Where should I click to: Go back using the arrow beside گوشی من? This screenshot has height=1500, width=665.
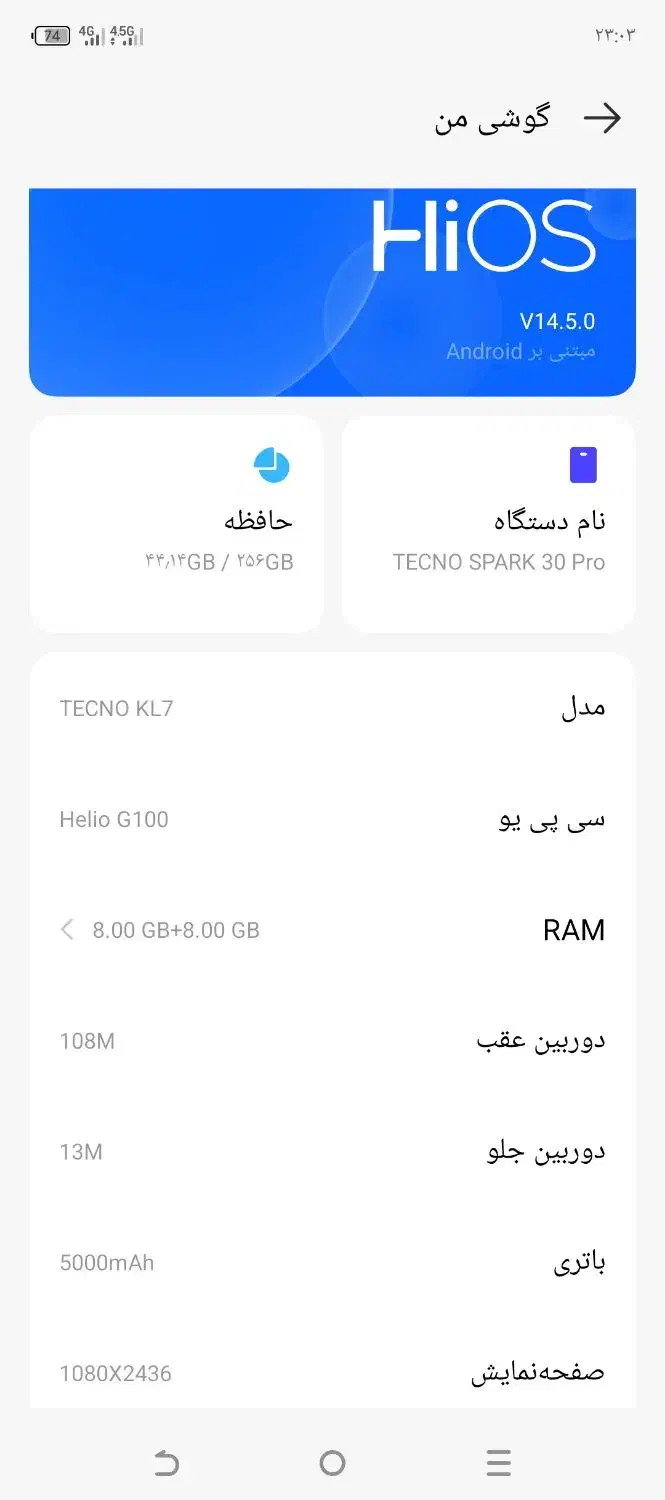tap(602, 119)
